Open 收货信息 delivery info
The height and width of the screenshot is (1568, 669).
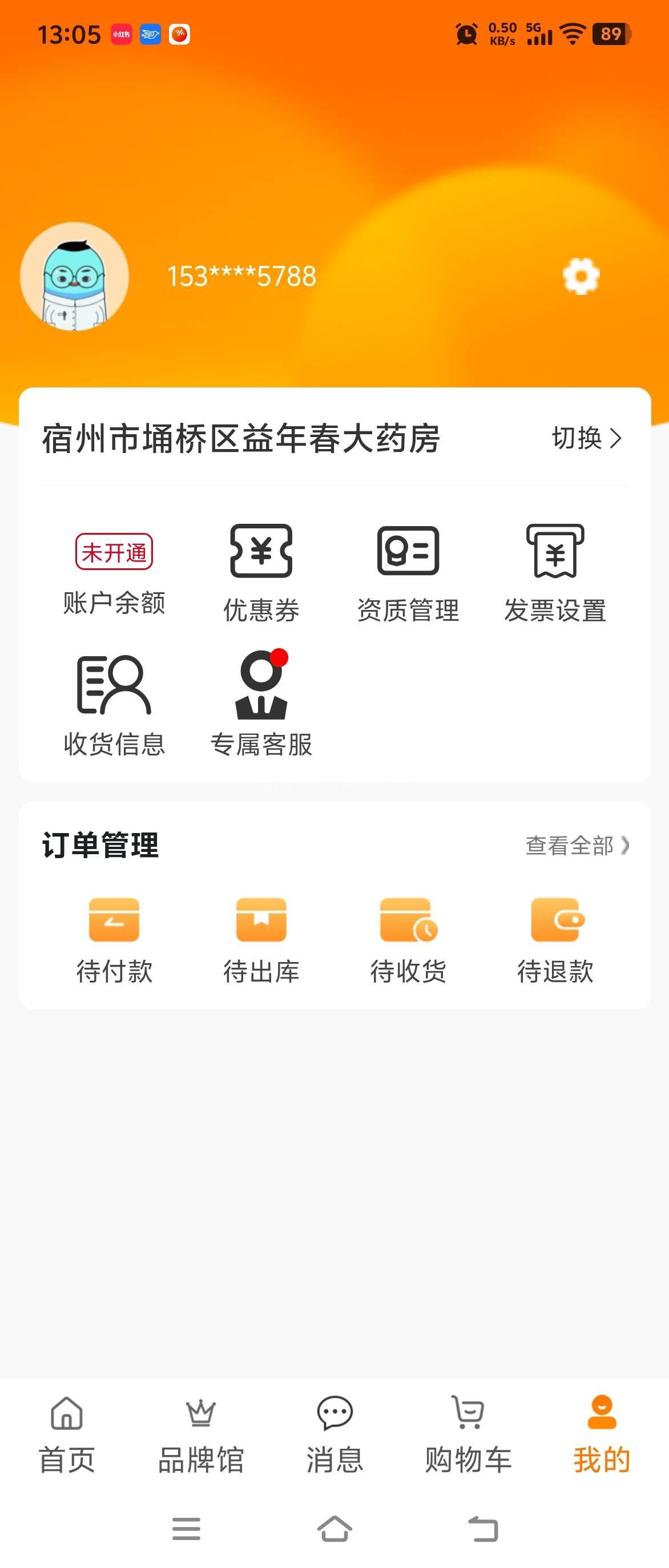coord(114,705)
